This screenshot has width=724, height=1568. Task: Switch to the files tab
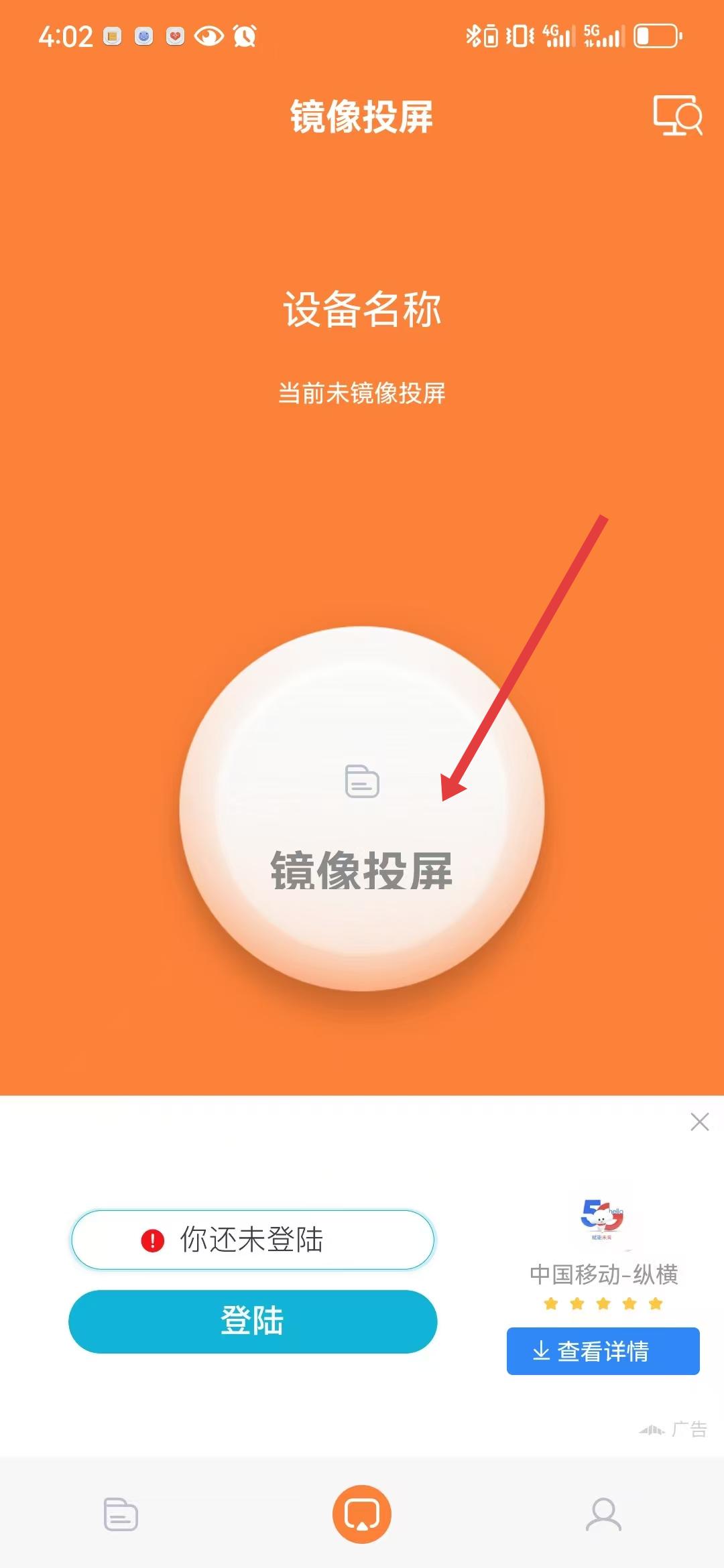coord(121,1514)
